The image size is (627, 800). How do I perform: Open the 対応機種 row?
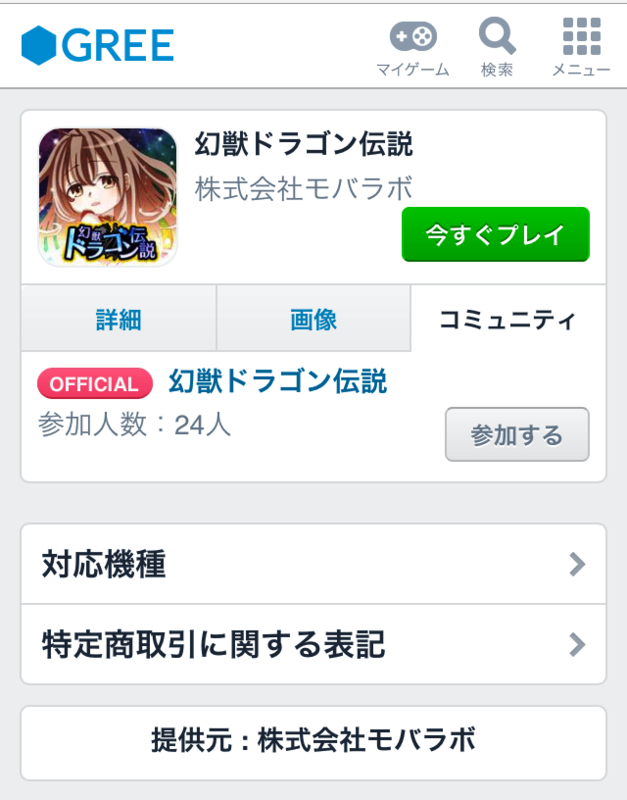pos(313,565)
